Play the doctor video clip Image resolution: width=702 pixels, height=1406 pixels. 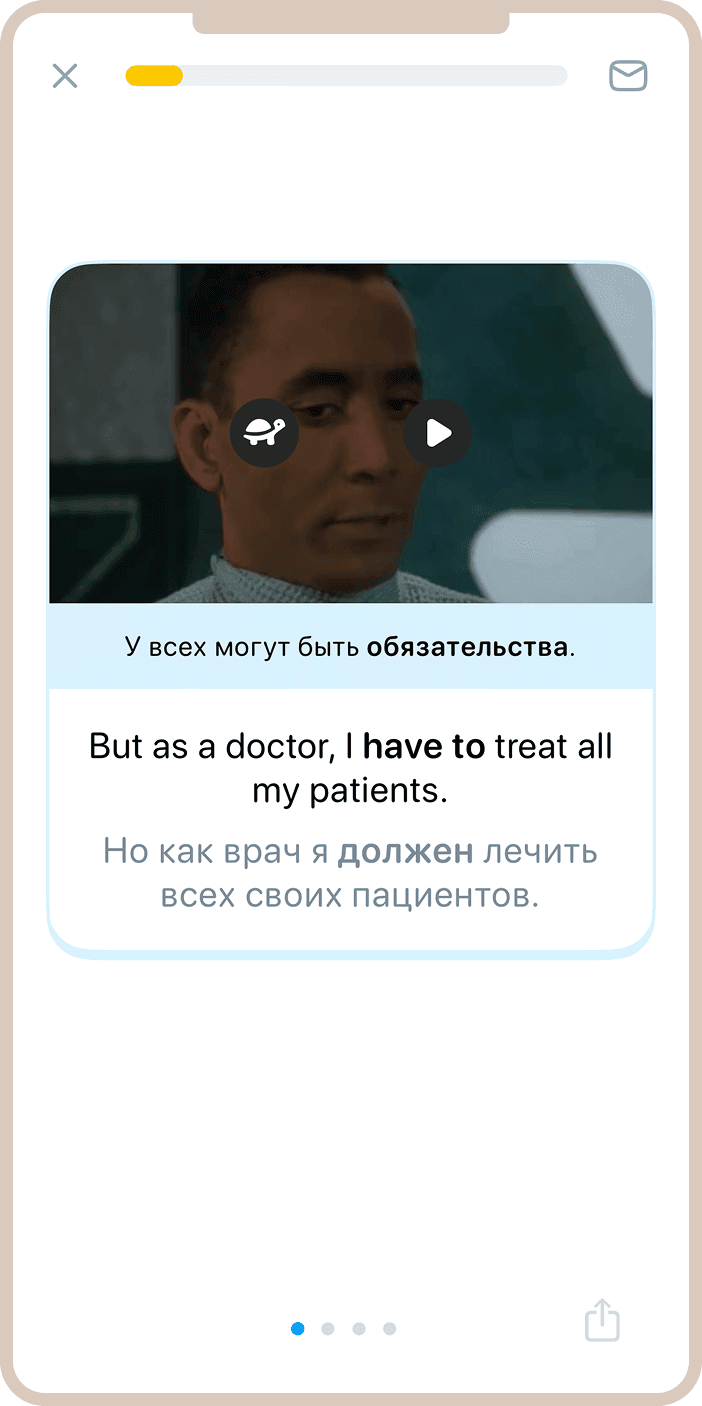coord(438,433)
